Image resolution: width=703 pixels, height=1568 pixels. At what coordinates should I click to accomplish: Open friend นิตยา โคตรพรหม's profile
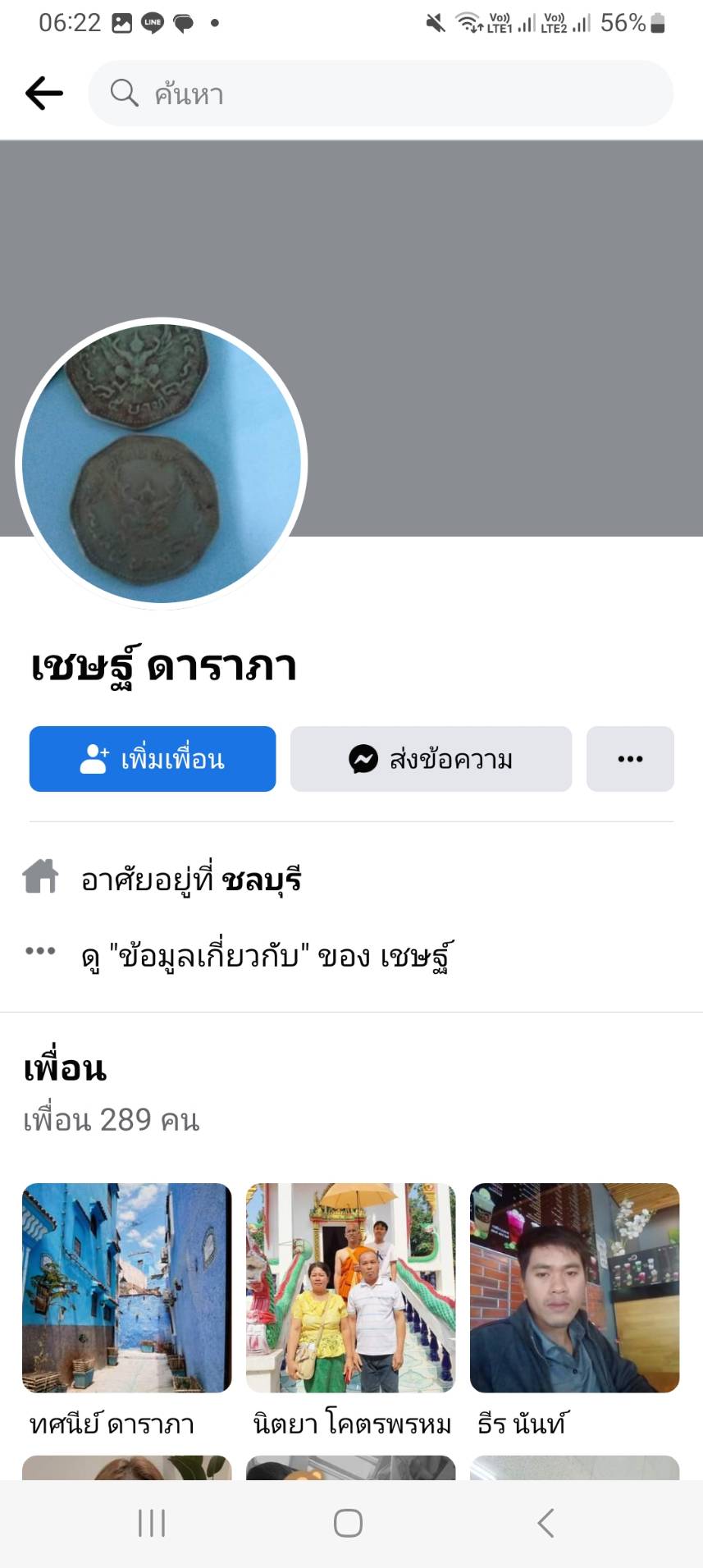click(350, 1288)
